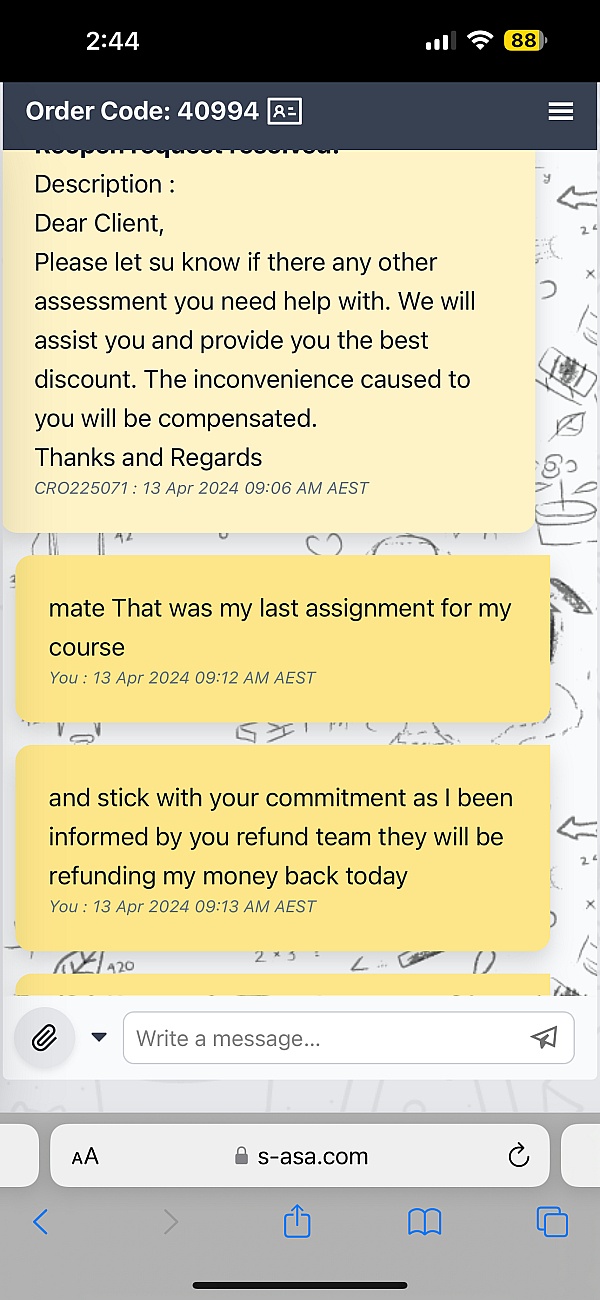The image size is (600, 1300).
Task: Open the contact card icon beside Order Code
Action: (x=285, y=111)
